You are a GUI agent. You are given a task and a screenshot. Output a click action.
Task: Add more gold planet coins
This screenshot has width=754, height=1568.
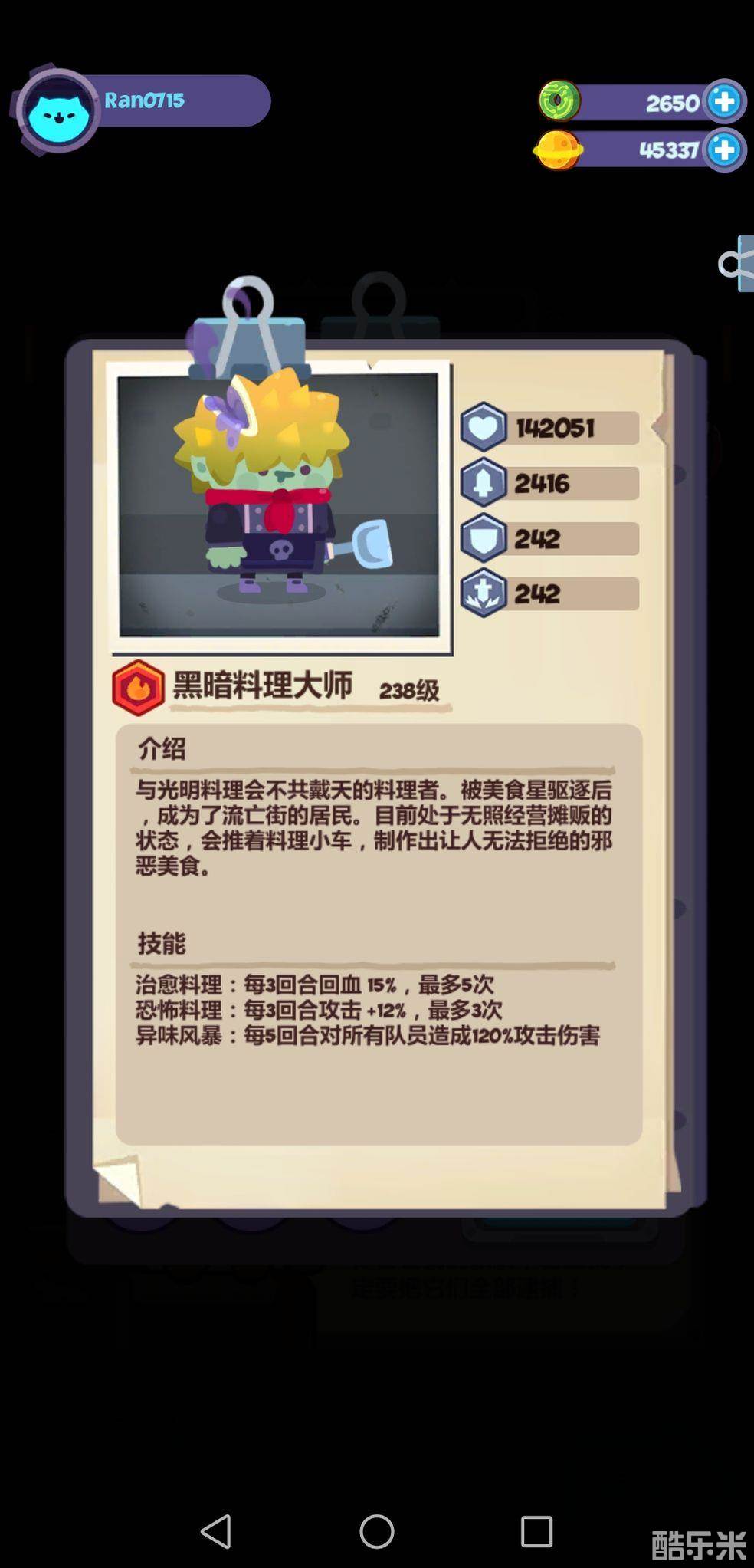pyautogui.click(x=724, y=150)
